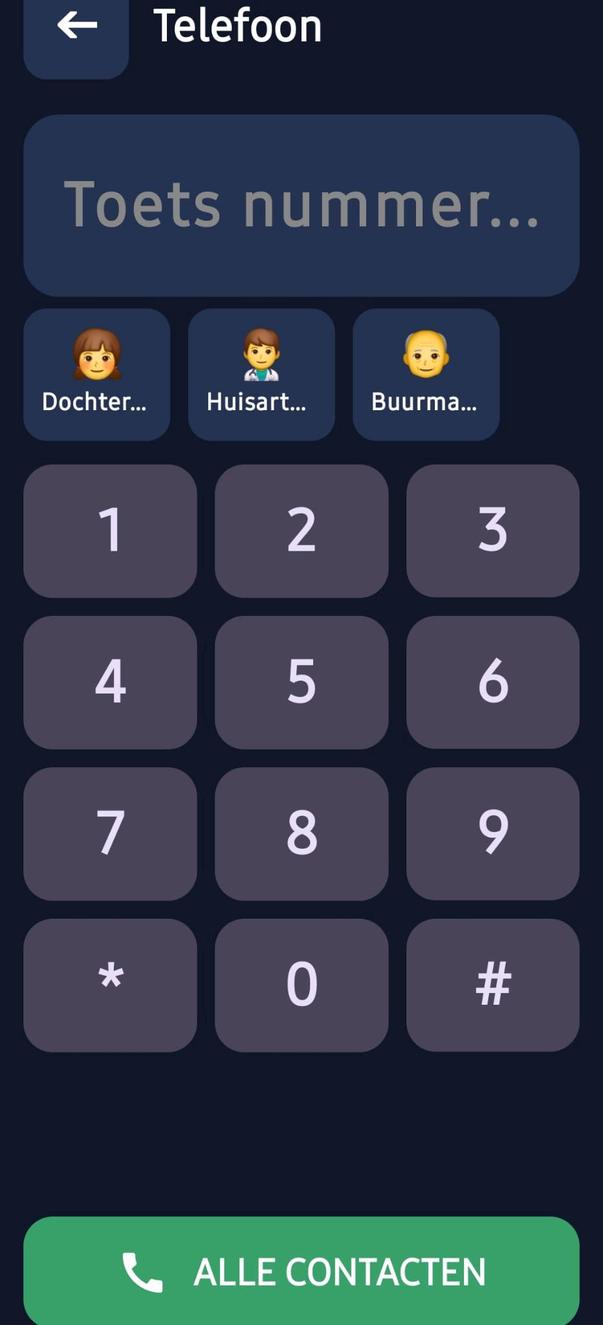The height and width of the screenshot is (1325, 603).
Task: Tap the hash symbol key
Action: [x=492, y=985]
